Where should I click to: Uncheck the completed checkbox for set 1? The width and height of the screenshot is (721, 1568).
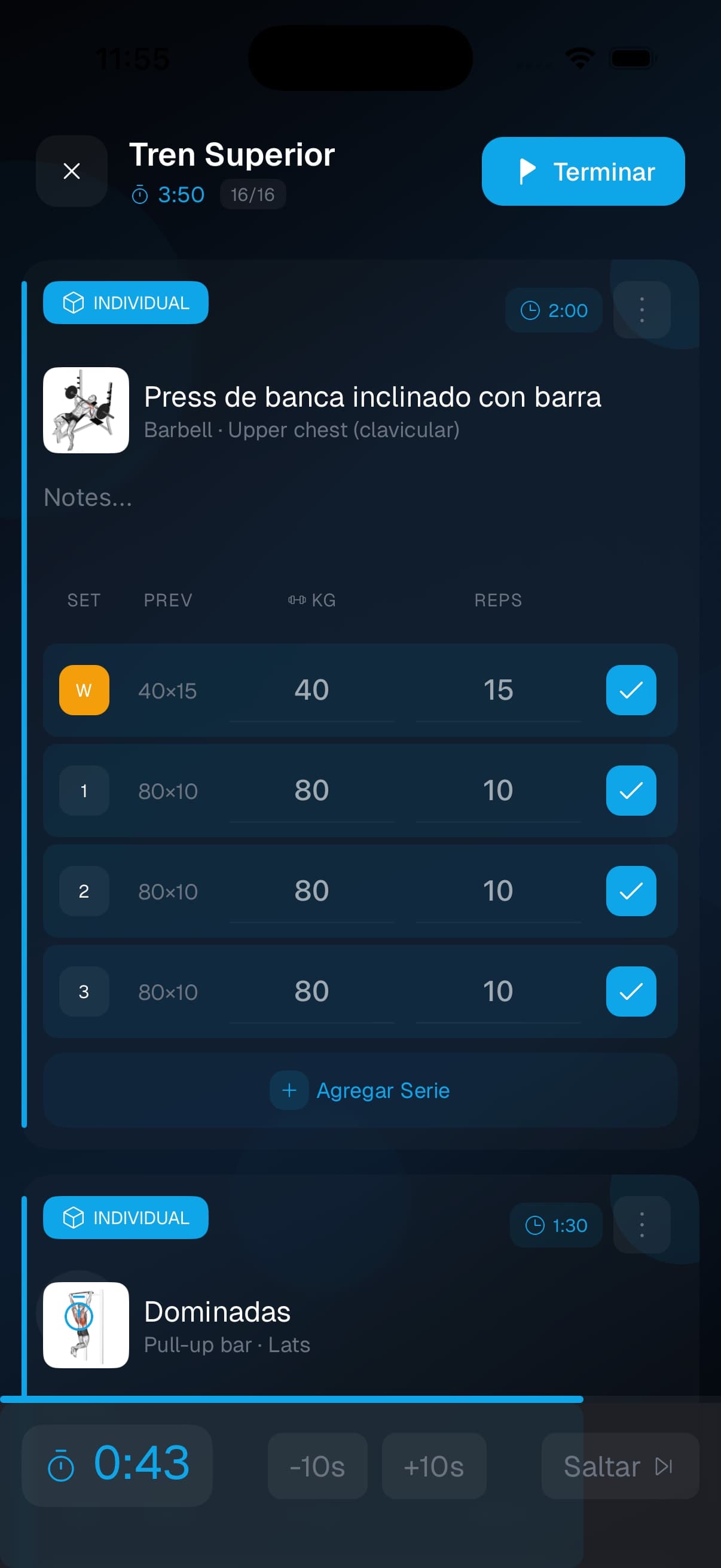point(631,790)
